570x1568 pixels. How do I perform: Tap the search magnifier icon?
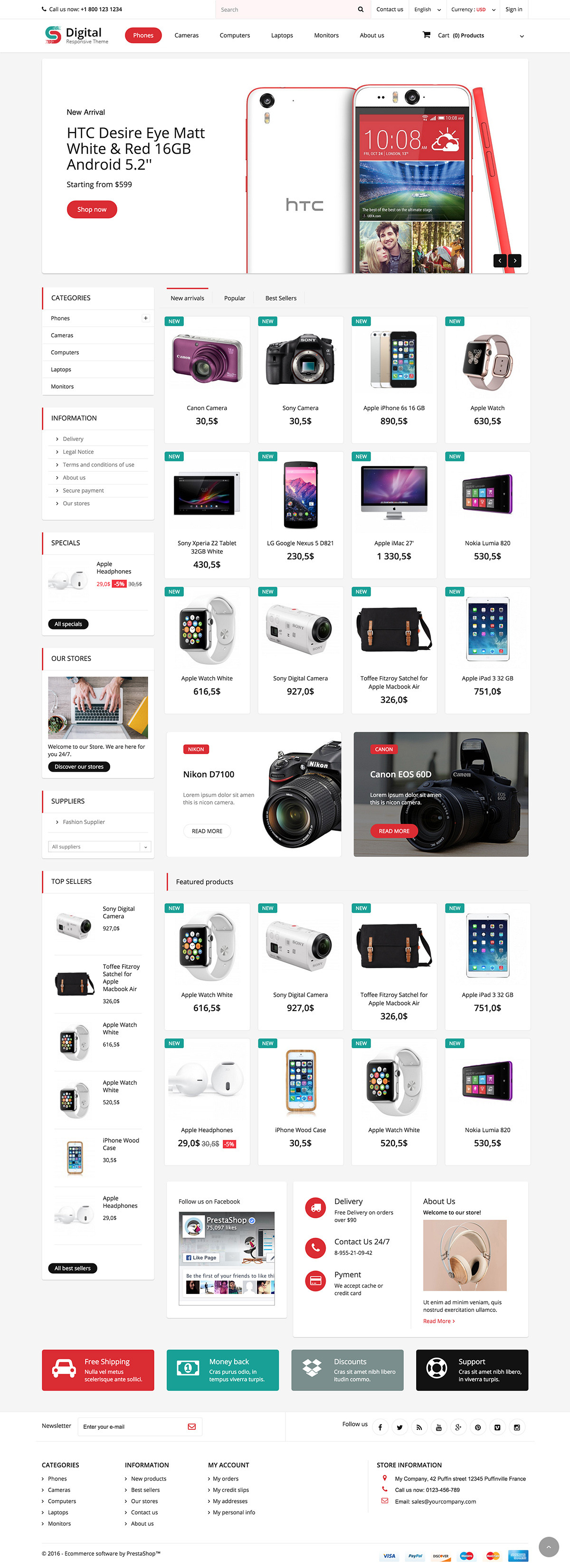click(x=360, y=9)
